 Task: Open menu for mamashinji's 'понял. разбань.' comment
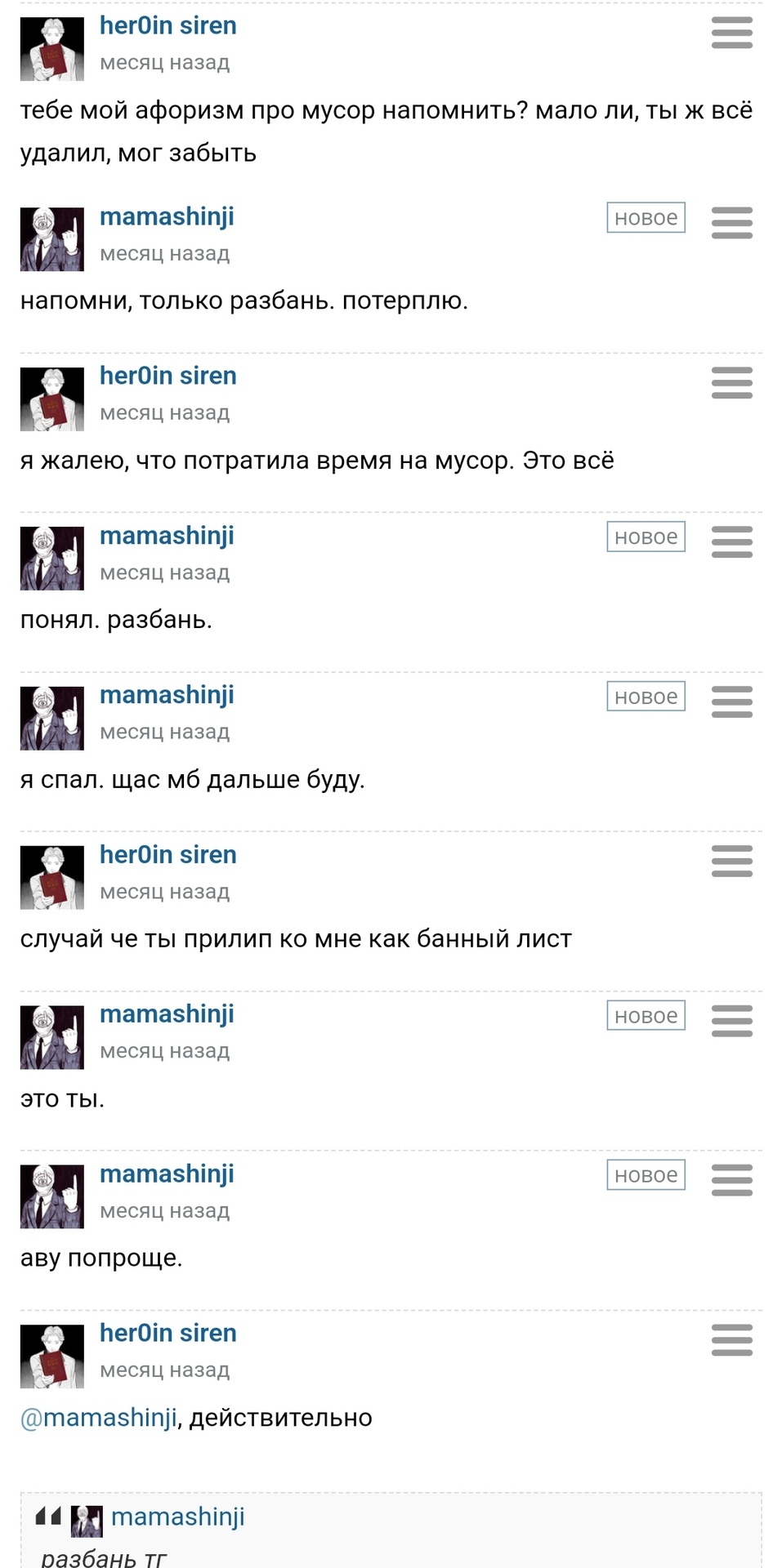[x=731, y=541]
